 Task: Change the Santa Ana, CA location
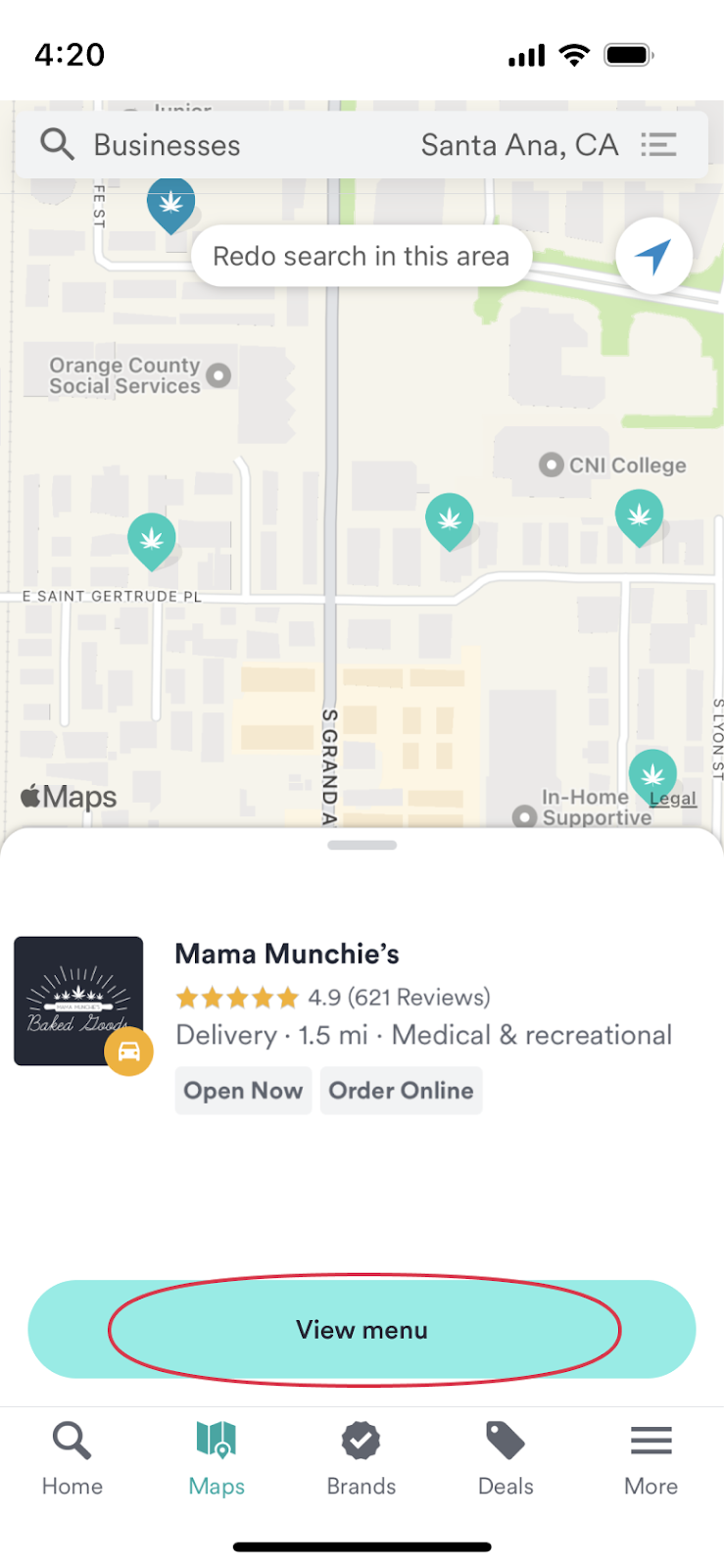click(x=519, y=145)
